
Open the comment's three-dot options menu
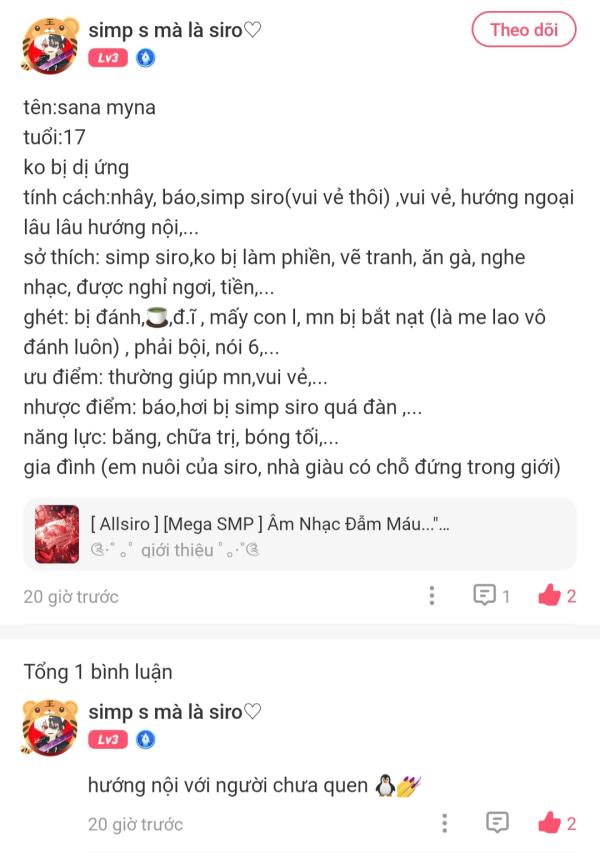[x=443, y=823]
